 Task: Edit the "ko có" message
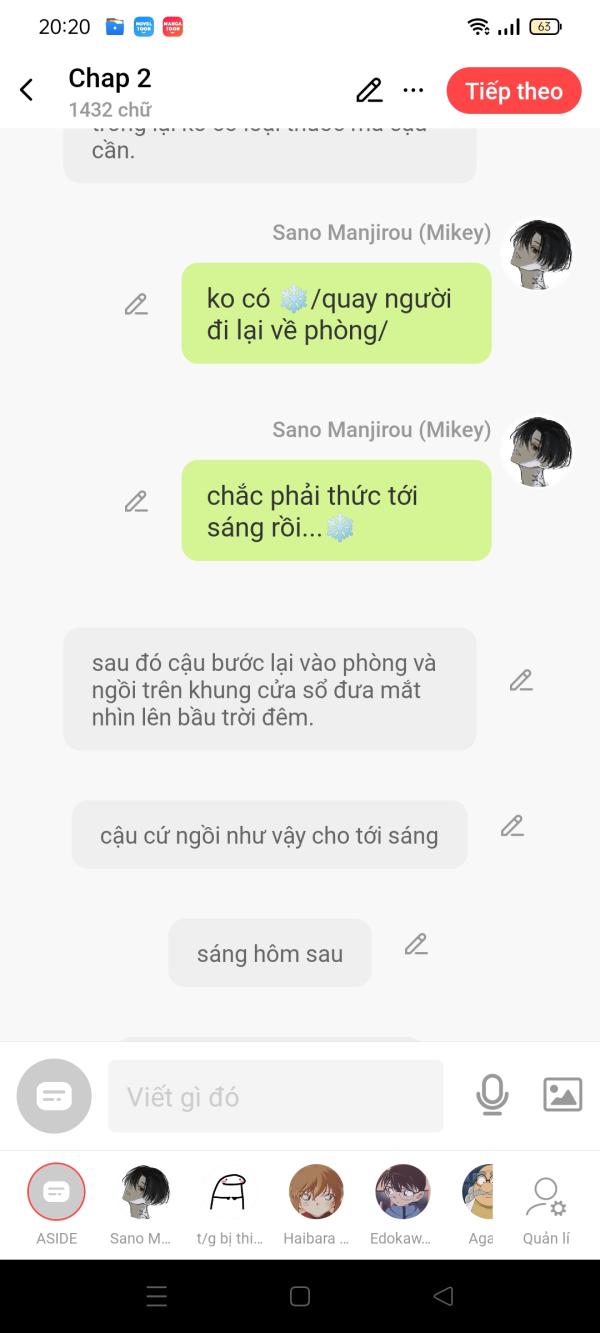(x=136, y=305)
